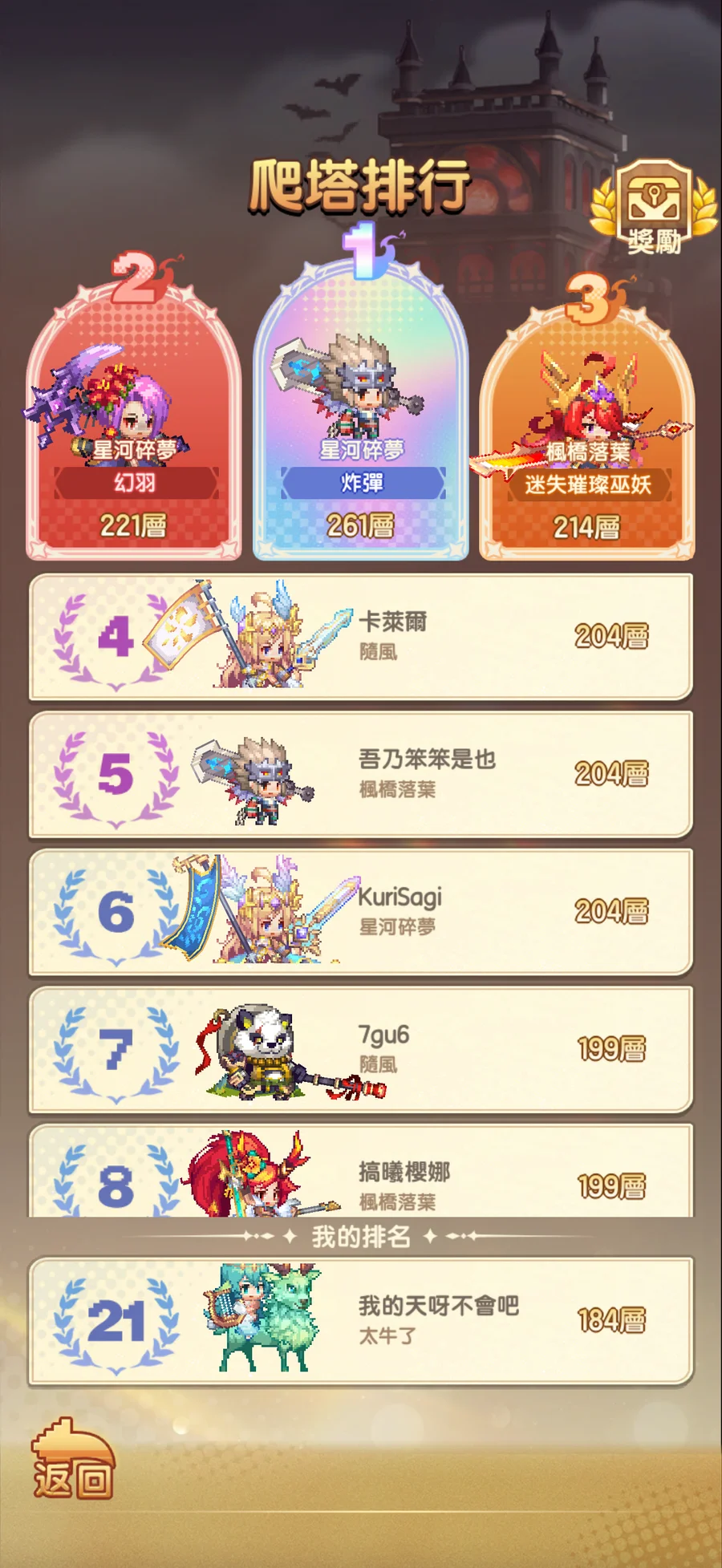This screenshot has height=1568, width=722.
Task: Tap the 返回 back button
Action: tap(72, 1460)
